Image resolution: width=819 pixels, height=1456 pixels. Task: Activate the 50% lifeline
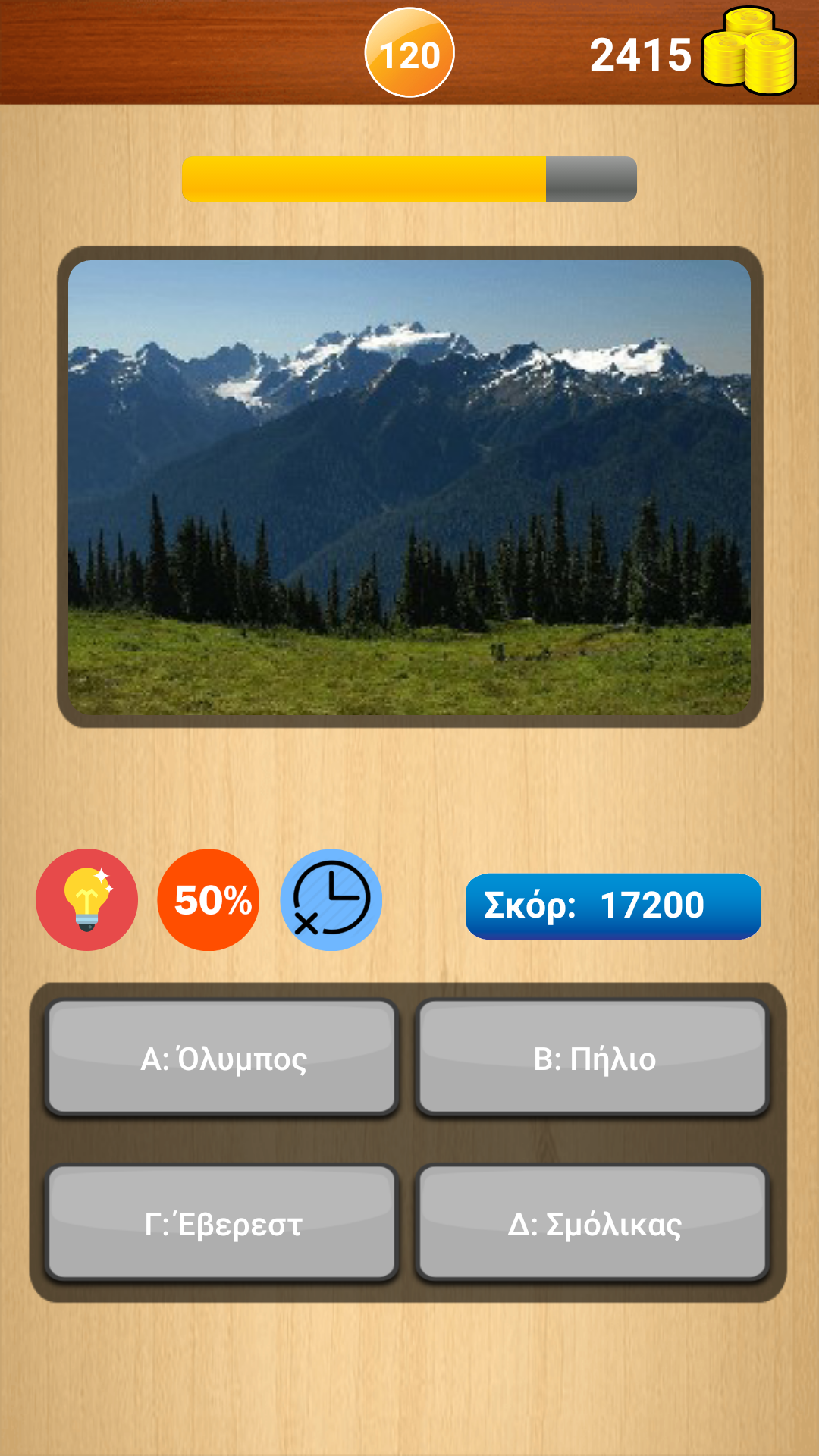pyautogui.click(x=209, y=899)
